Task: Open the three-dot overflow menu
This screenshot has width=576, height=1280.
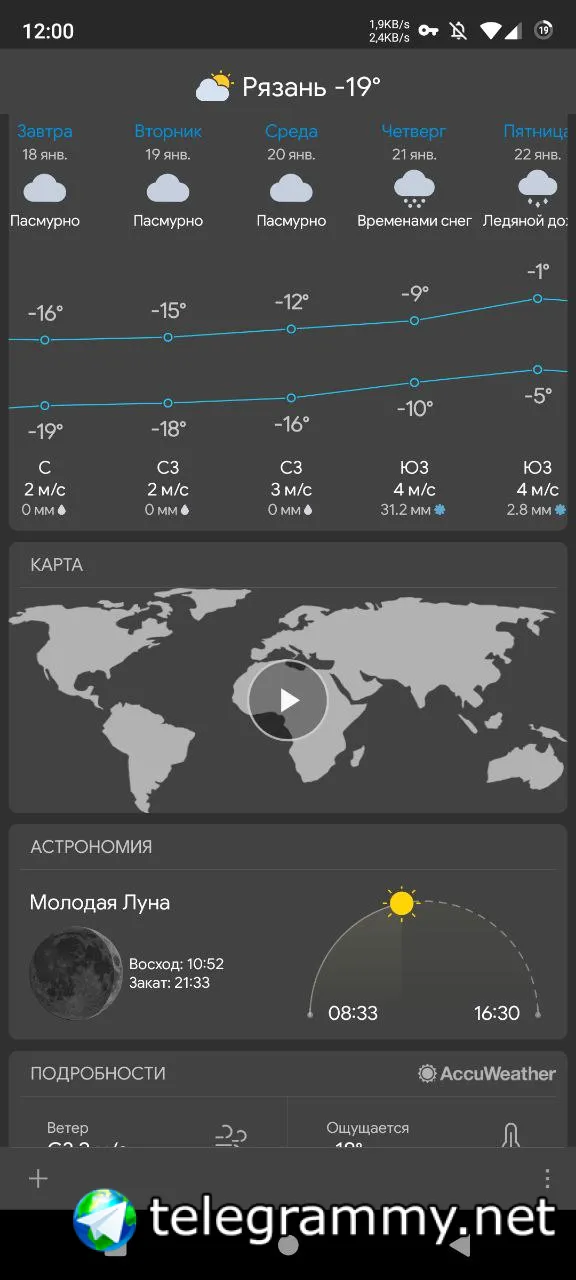Action: point(547,1178)
